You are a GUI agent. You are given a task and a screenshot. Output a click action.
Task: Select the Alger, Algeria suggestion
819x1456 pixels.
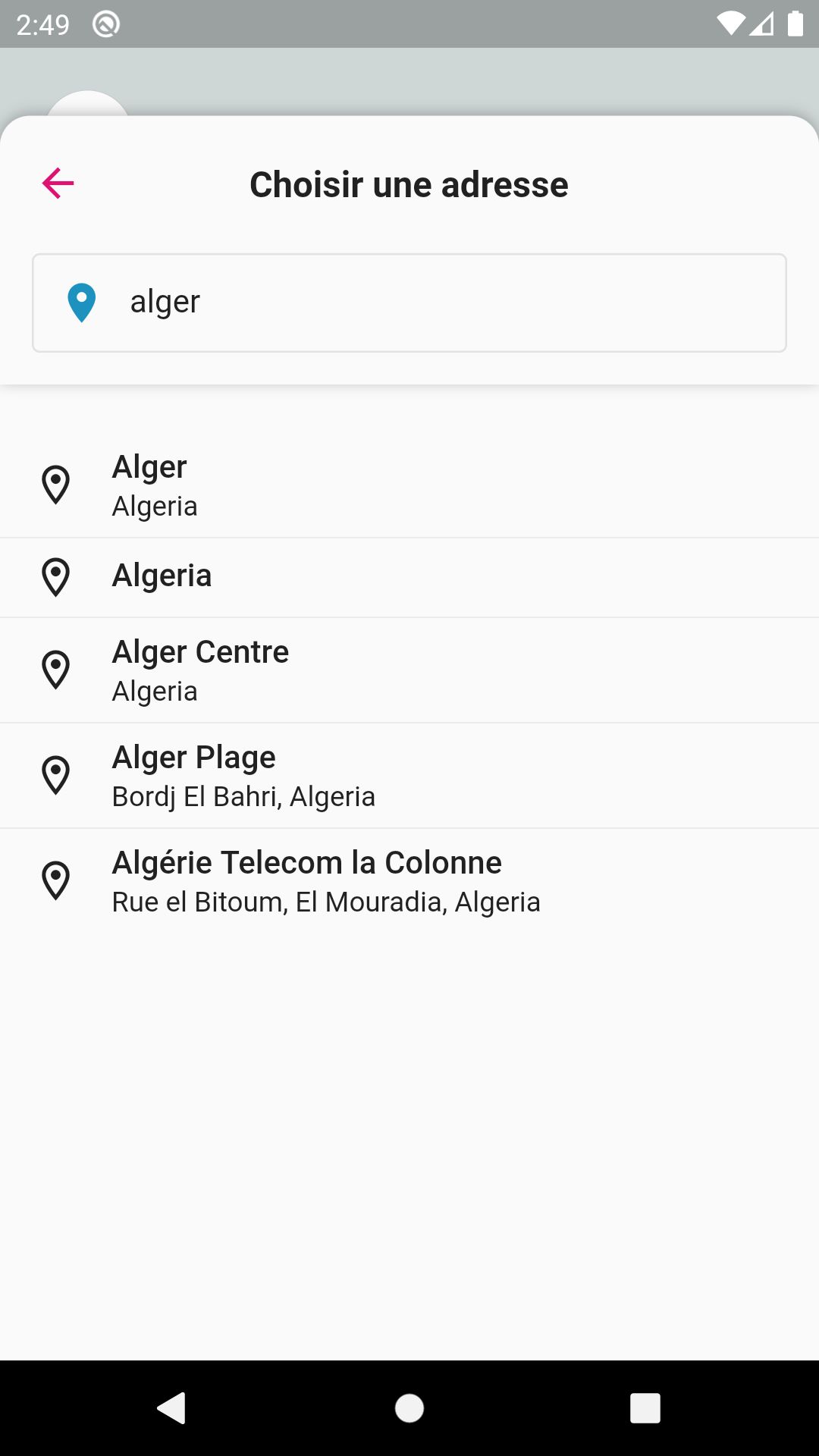click(409, 485)
